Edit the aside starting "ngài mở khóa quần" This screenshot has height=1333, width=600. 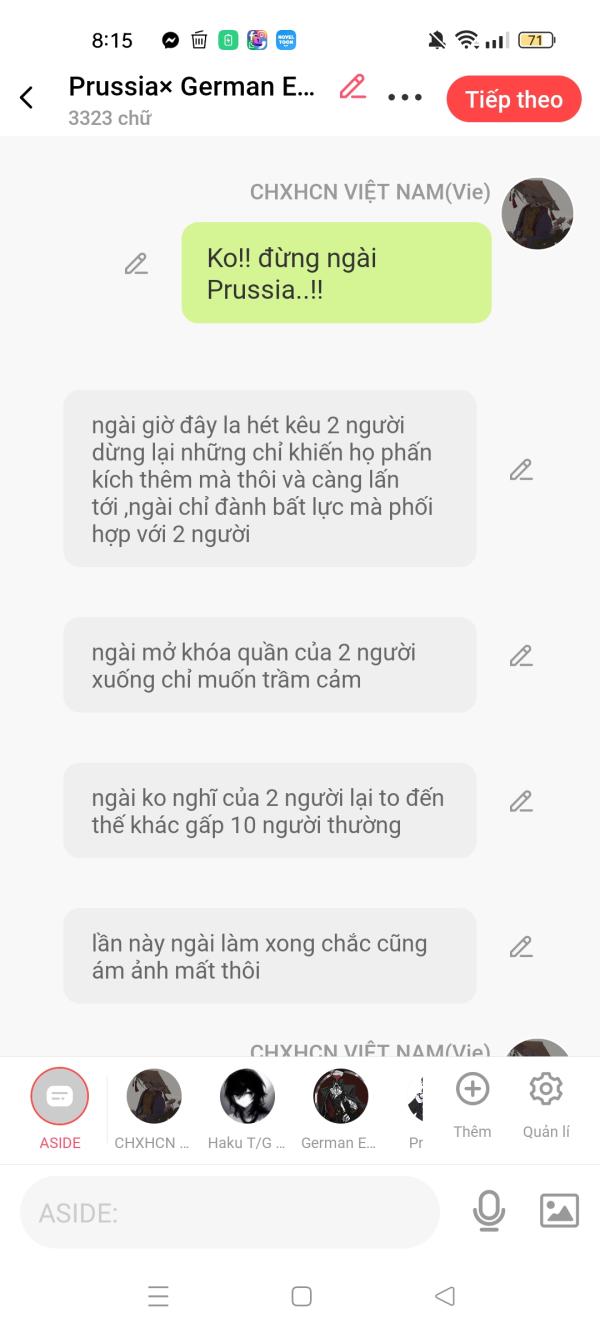(520, 655)
